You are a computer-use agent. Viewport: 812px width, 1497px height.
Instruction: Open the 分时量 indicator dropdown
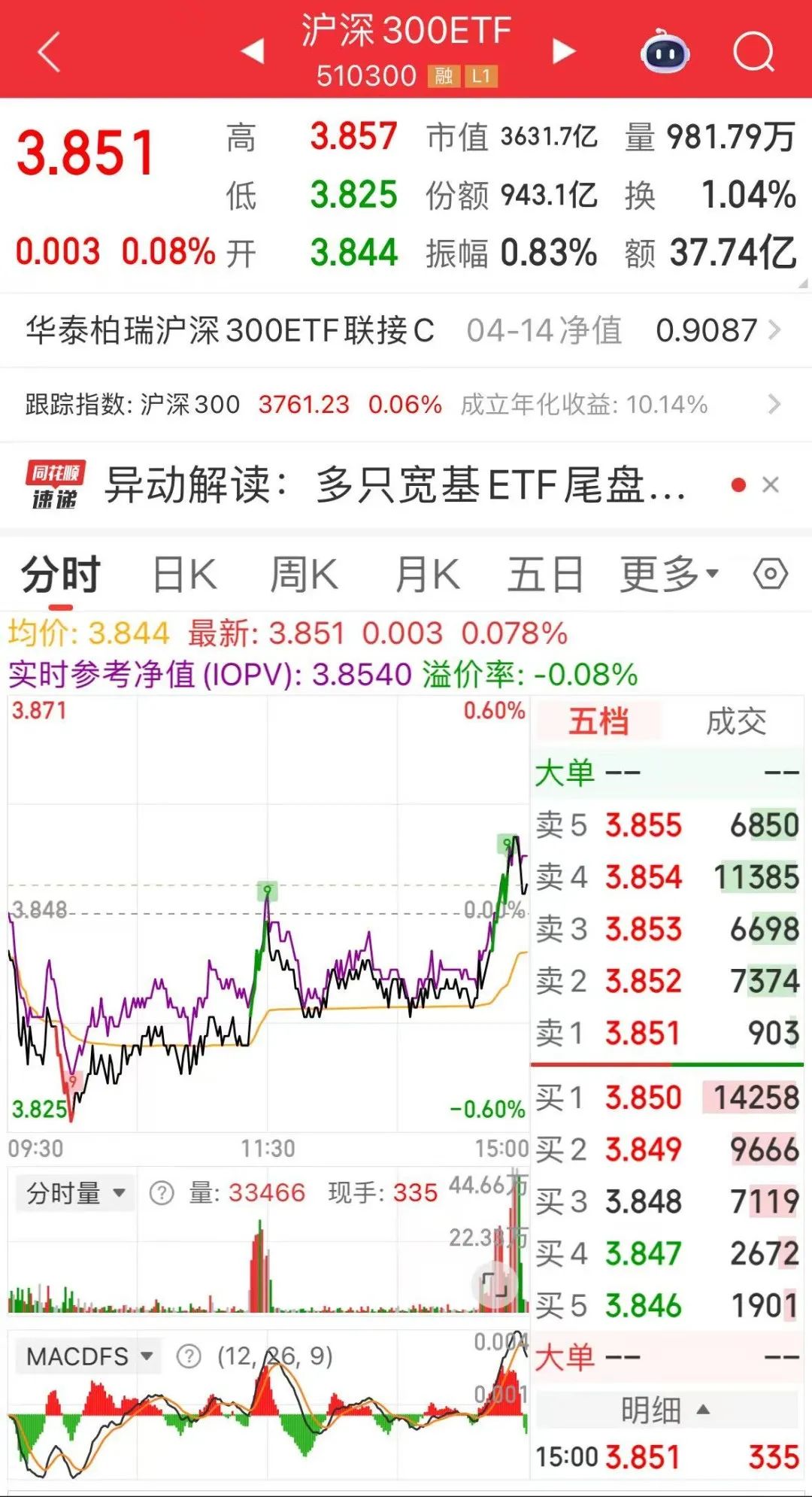pos(75,1193)
